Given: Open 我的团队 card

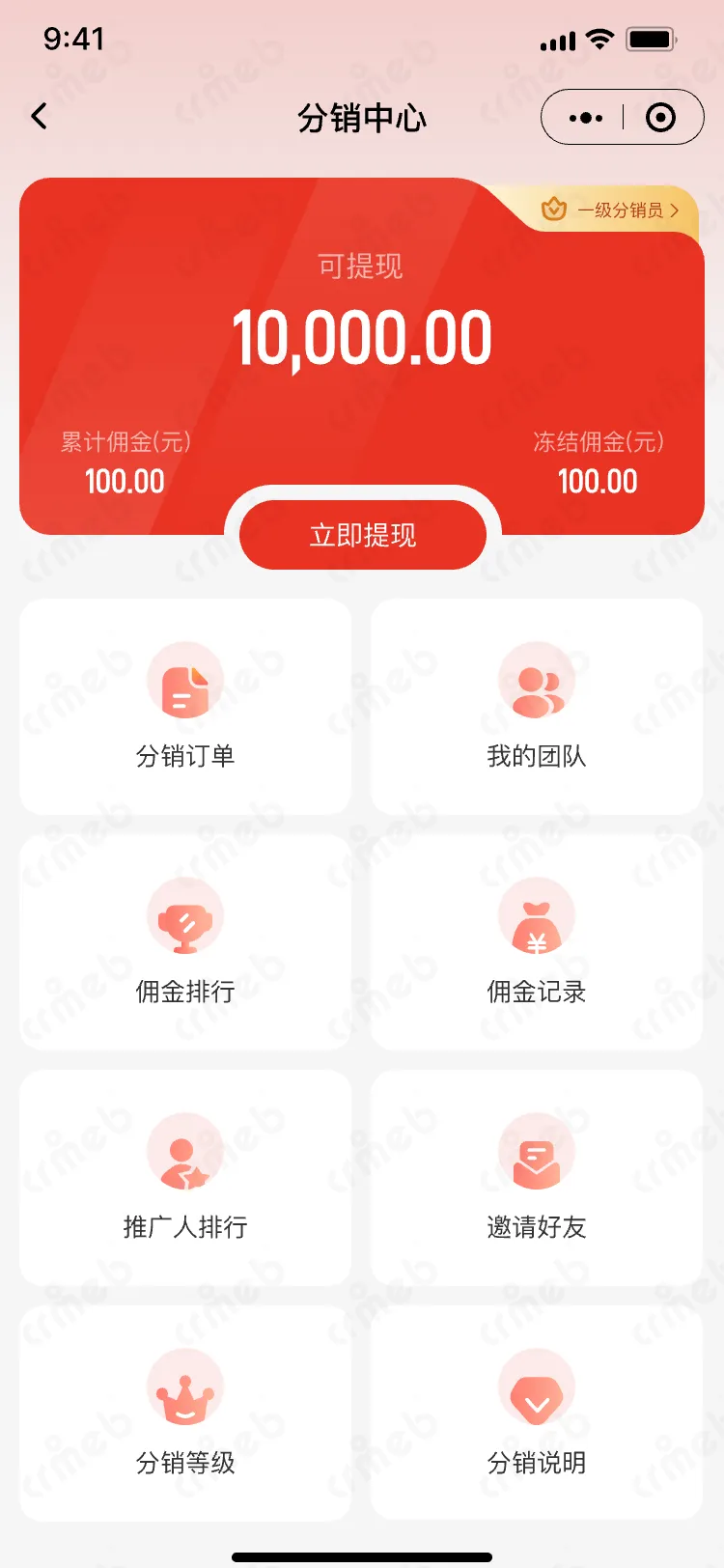Looking at the screenshot, I should (537, 707).
